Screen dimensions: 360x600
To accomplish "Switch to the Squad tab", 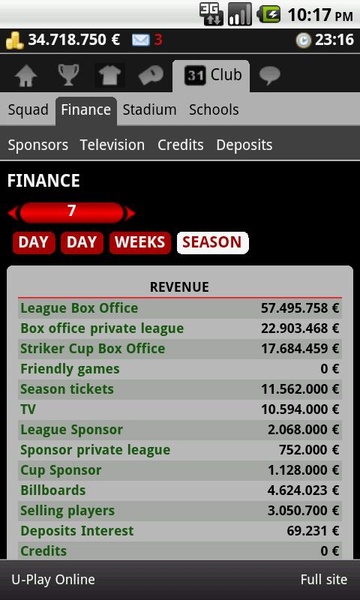I will 28,110.
